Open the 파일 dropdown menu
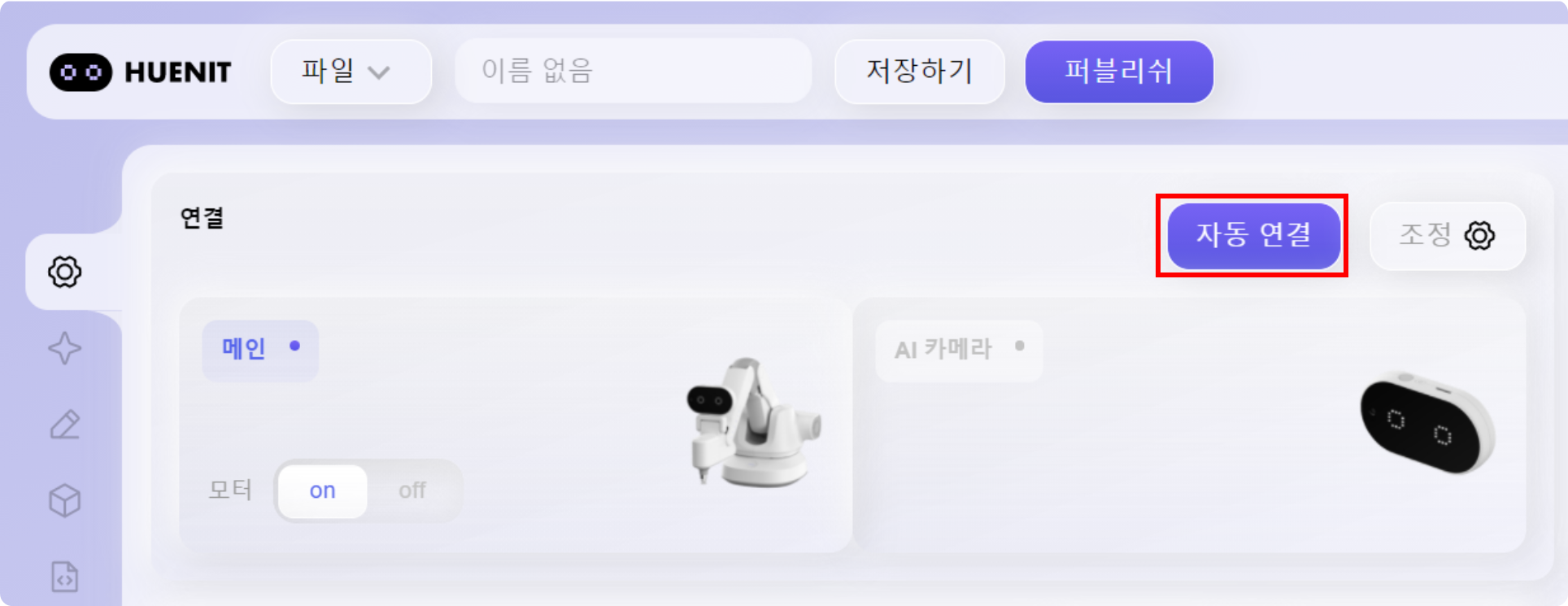The width and height of the screenshot is (1568, 606). click(350, 72)
